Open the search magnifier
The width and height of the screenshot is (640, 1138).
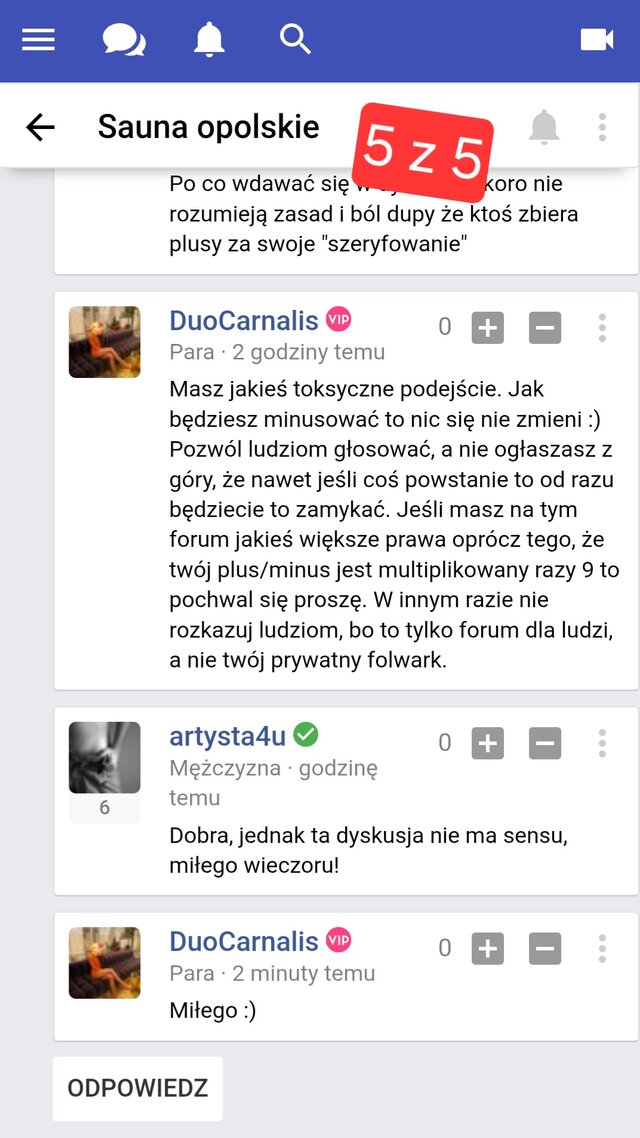[295, 40]
